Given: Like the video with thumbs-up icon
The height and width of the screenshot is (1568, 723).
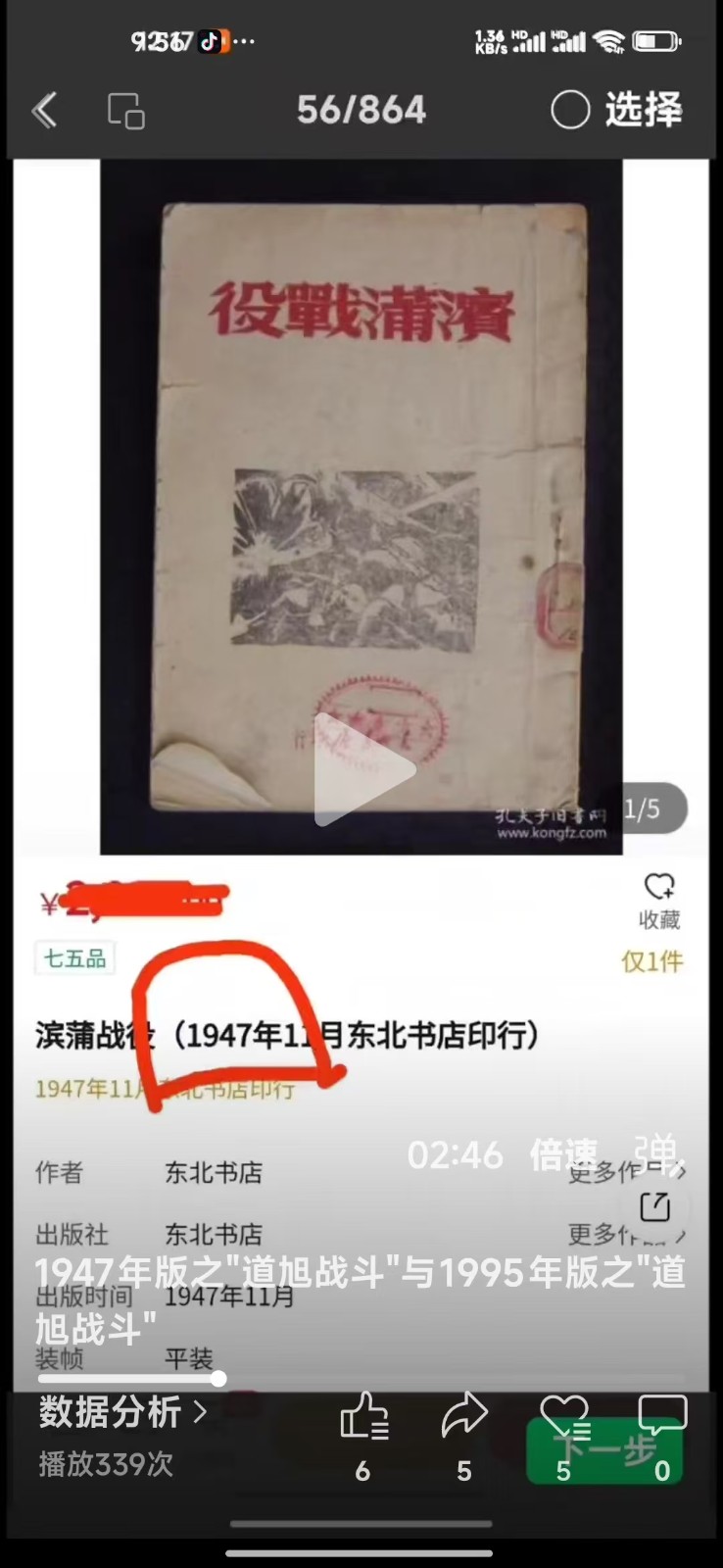Looking at the screenshot, I should (363, 1418).
